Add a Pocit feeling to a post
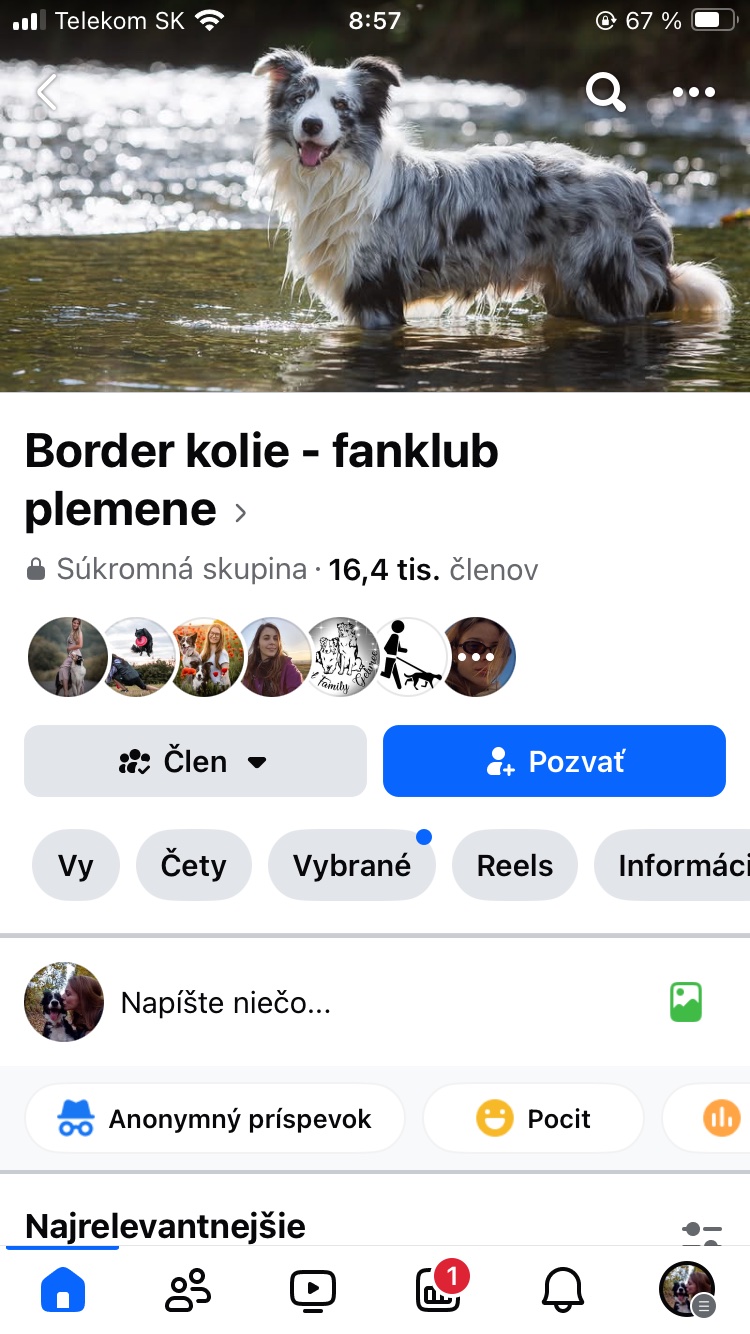750x1334 pixels. pos(533,1119)
